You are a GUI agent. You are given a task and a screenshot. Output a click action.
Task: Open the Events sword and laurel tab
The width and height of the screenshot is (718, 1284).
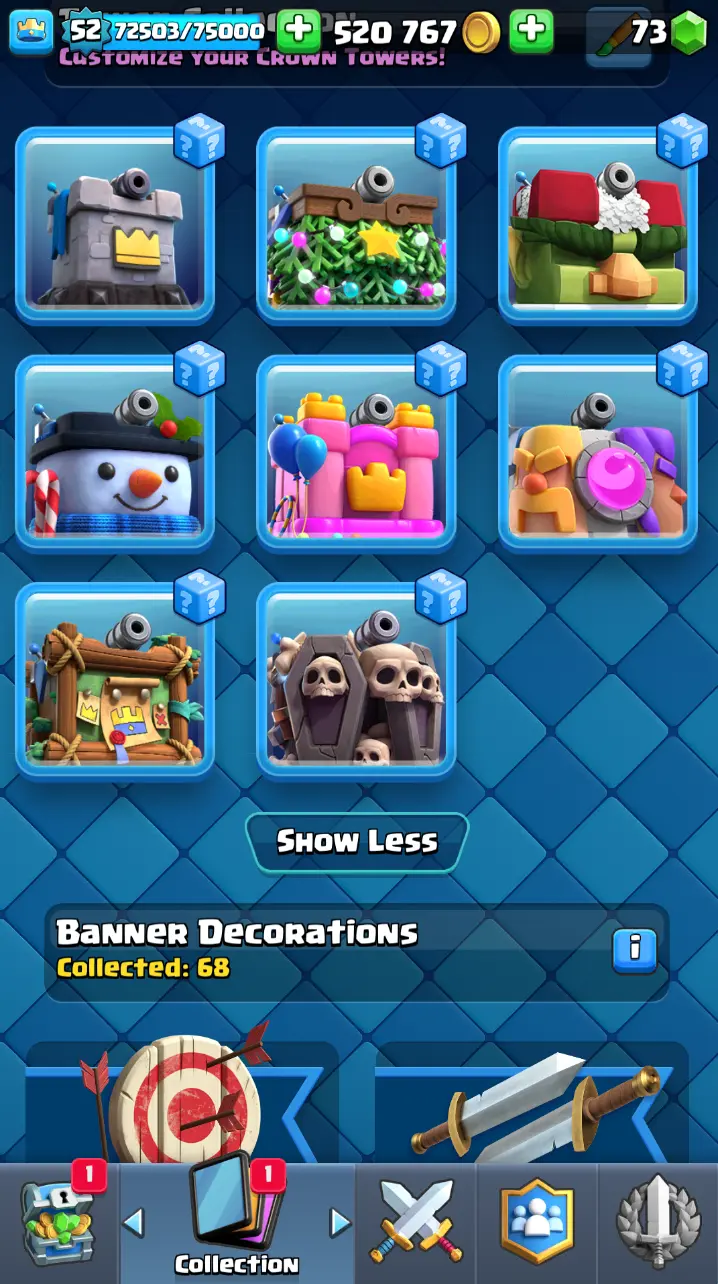(x=657, y=1223)
